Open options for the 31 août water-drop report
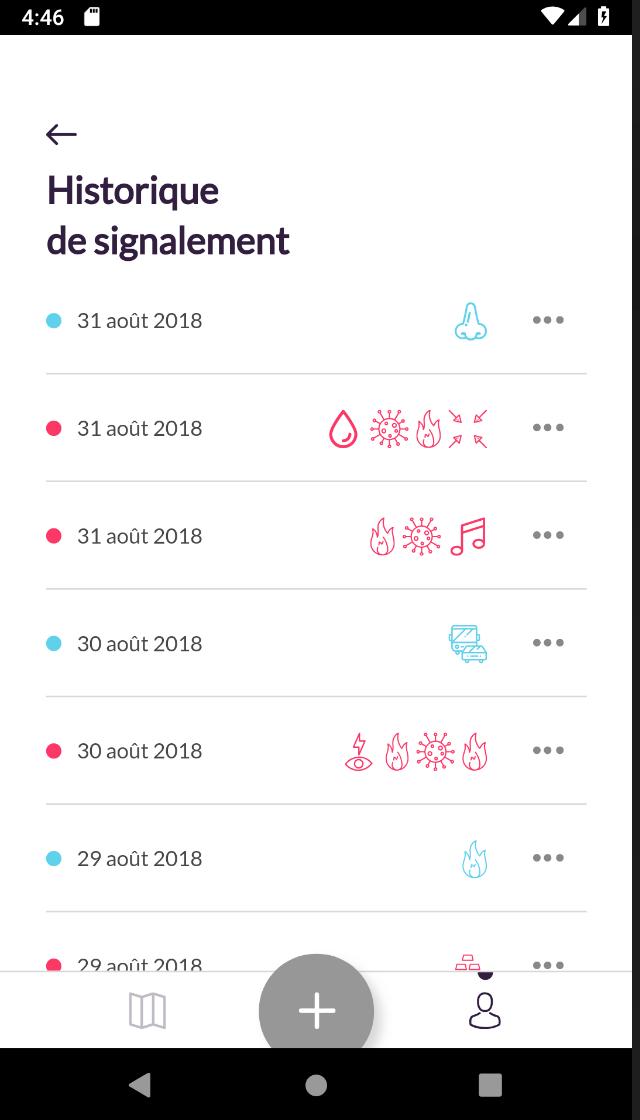This screenshot has height=1120, width=640. tap(548, 428)
